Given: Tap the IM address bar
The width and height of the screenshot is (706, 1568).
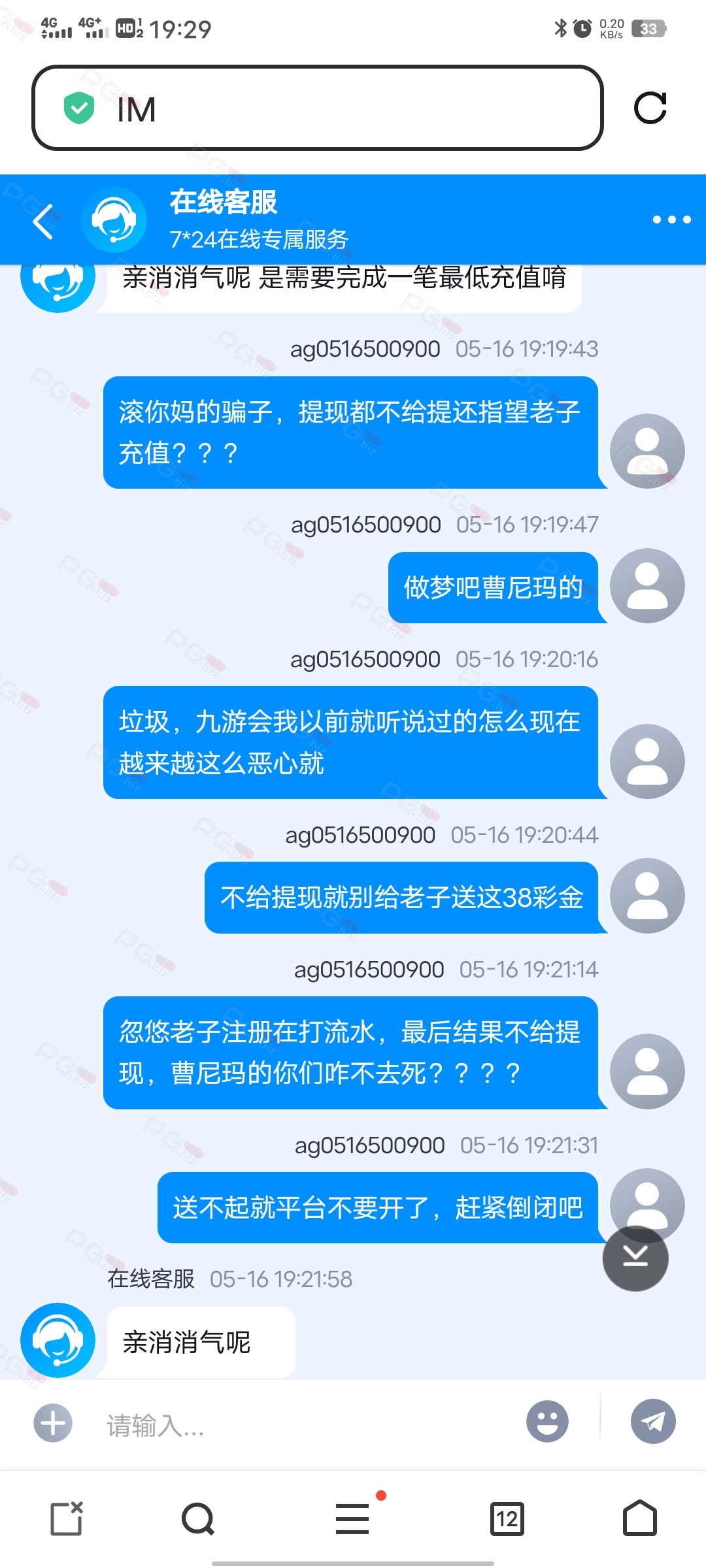Looking at the screenshot, I should pyautogui.click(x=318, y=108).
